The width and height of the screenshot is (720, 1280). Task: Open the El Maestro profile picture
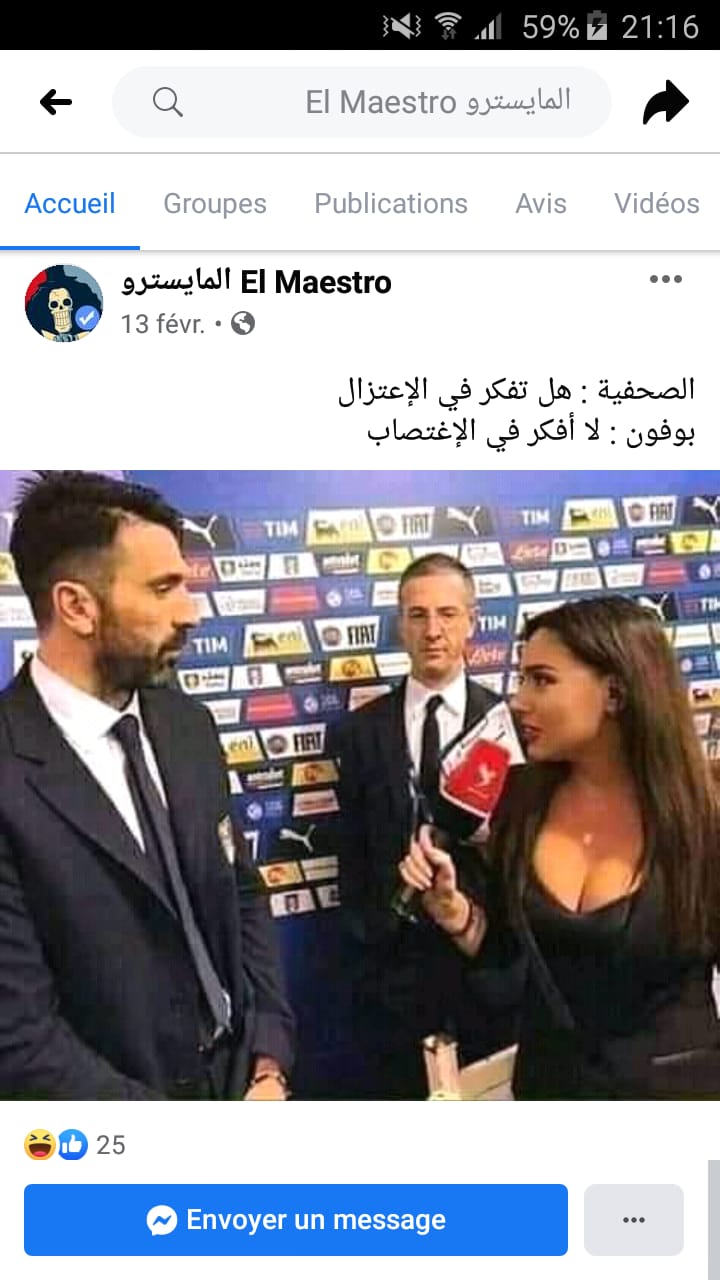(x=64, y=303)
